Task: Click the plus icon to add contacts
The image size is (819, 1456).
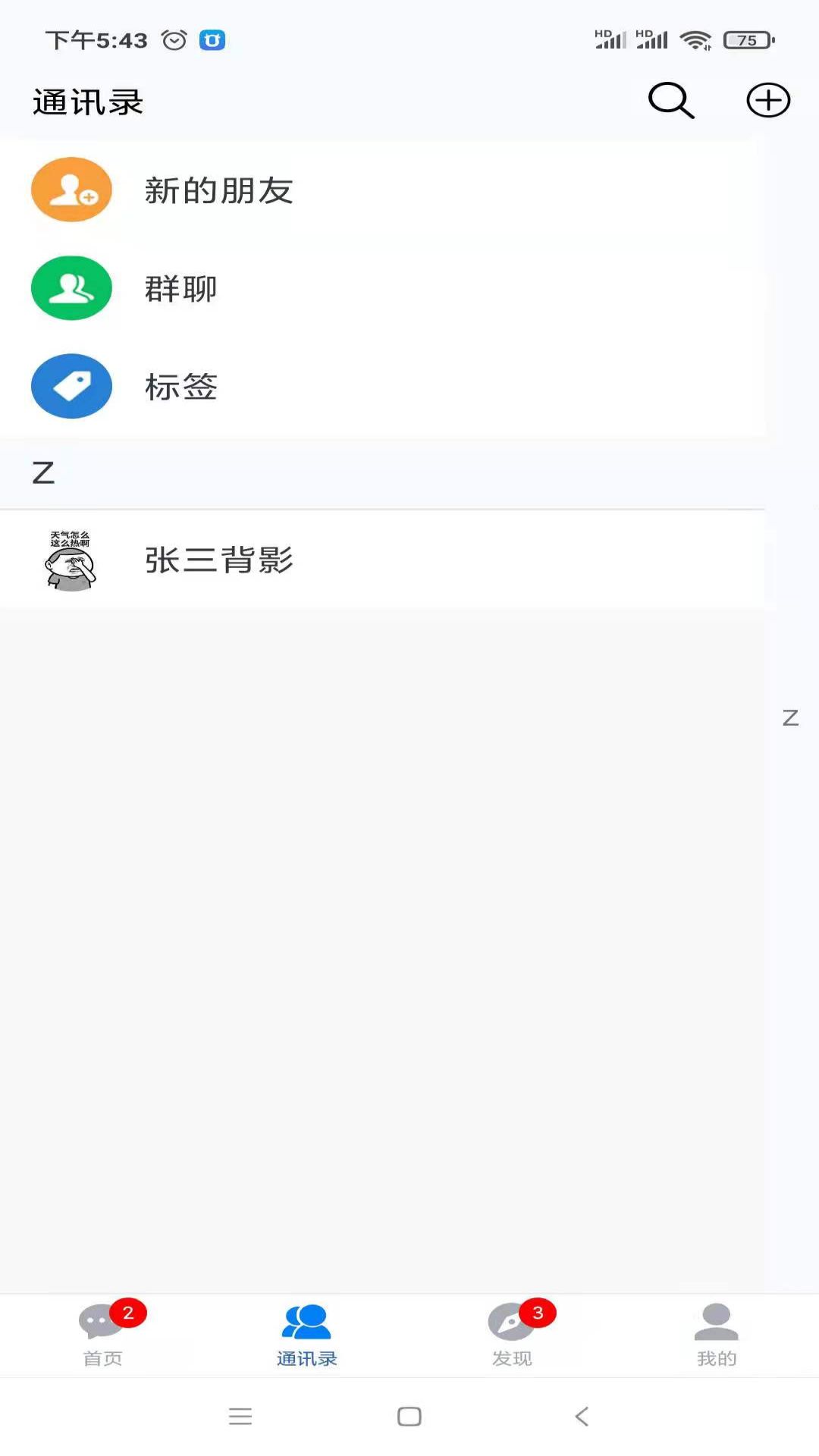Action: 767,100
